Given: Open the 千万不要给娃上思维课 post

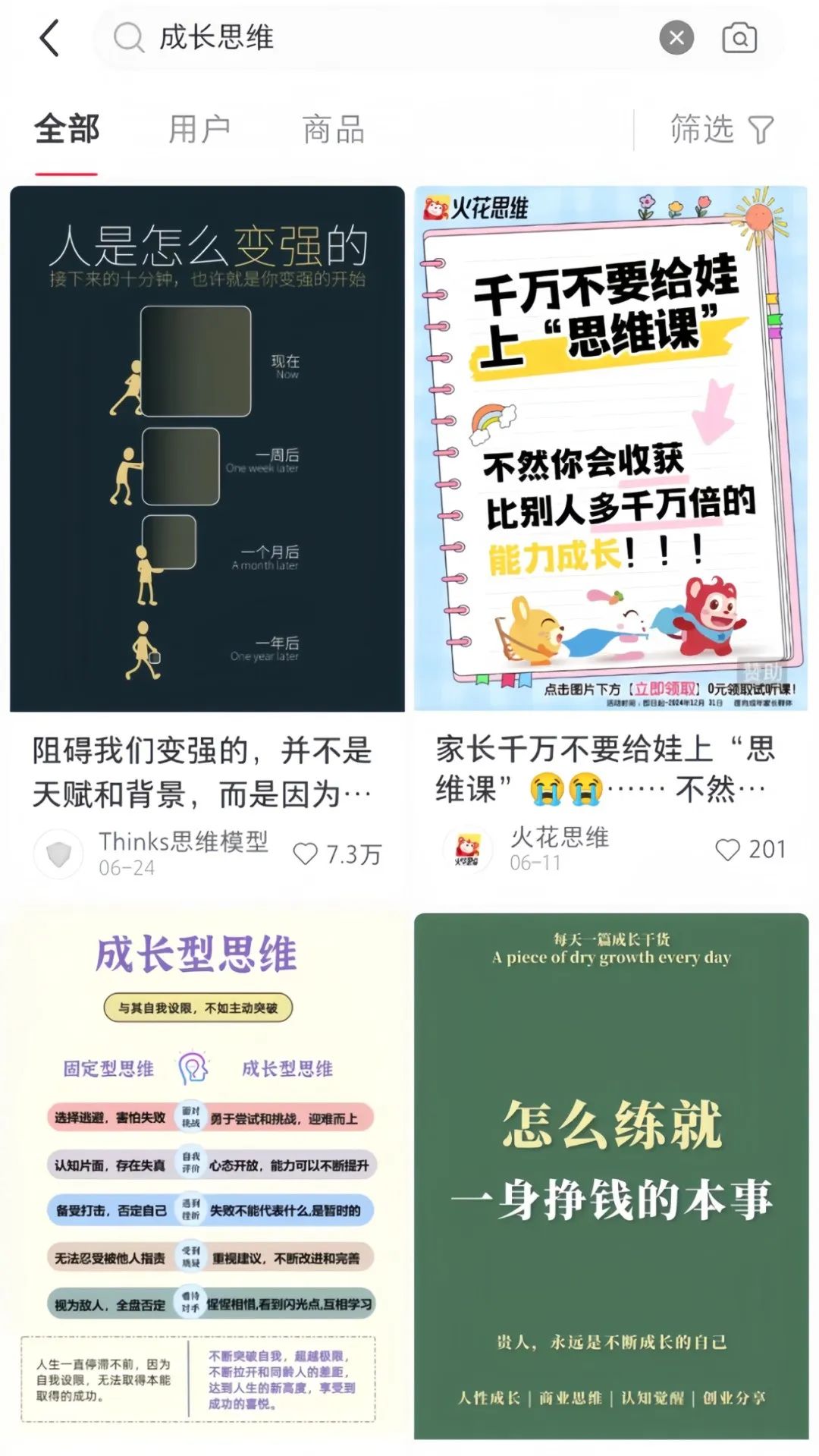Looking at the screenshot, I should coord(610,448).
